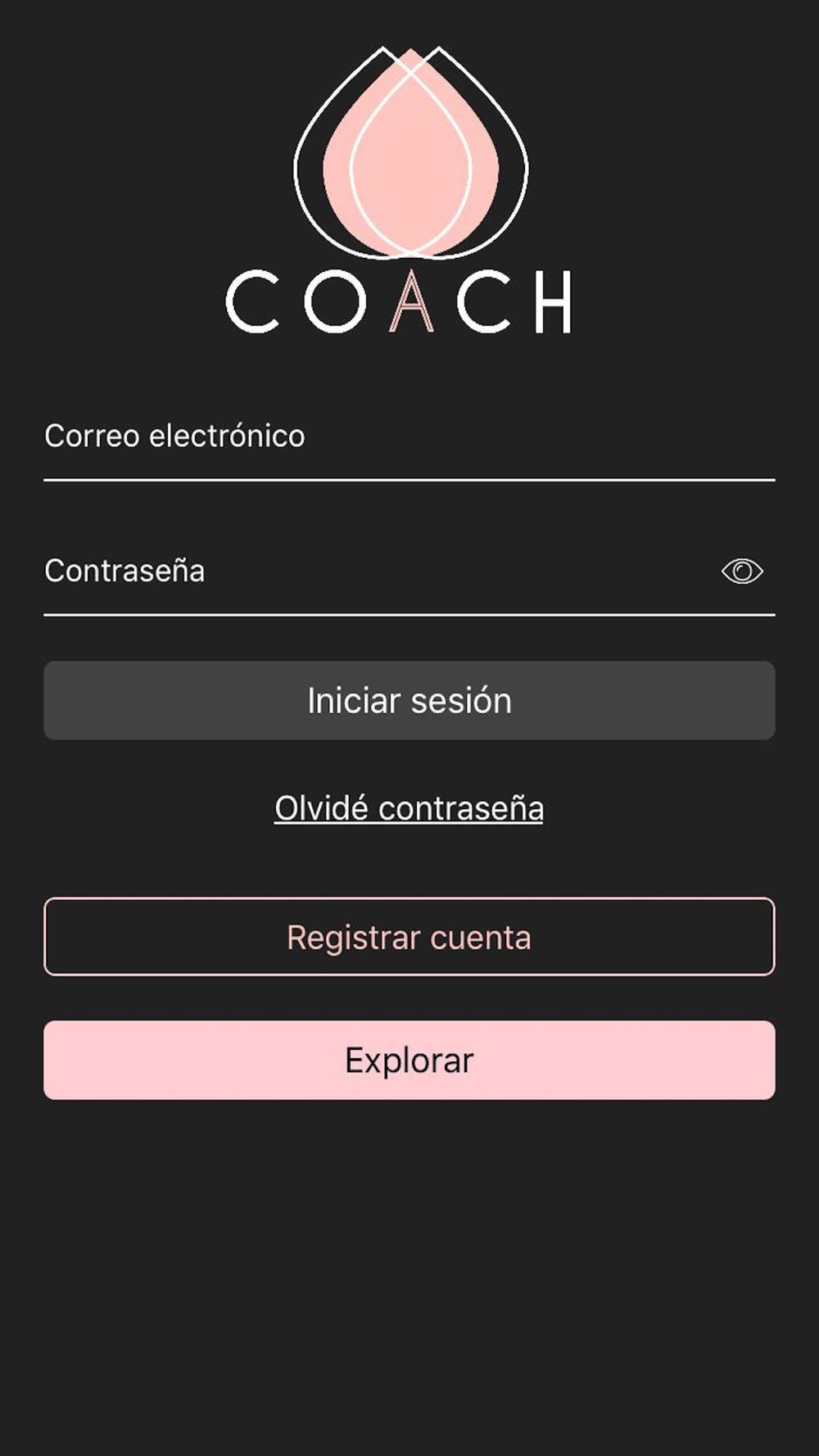Open the Olvidé contraseña link
The width and height of the screenshot is (819, 1456).
coord(409,808)
